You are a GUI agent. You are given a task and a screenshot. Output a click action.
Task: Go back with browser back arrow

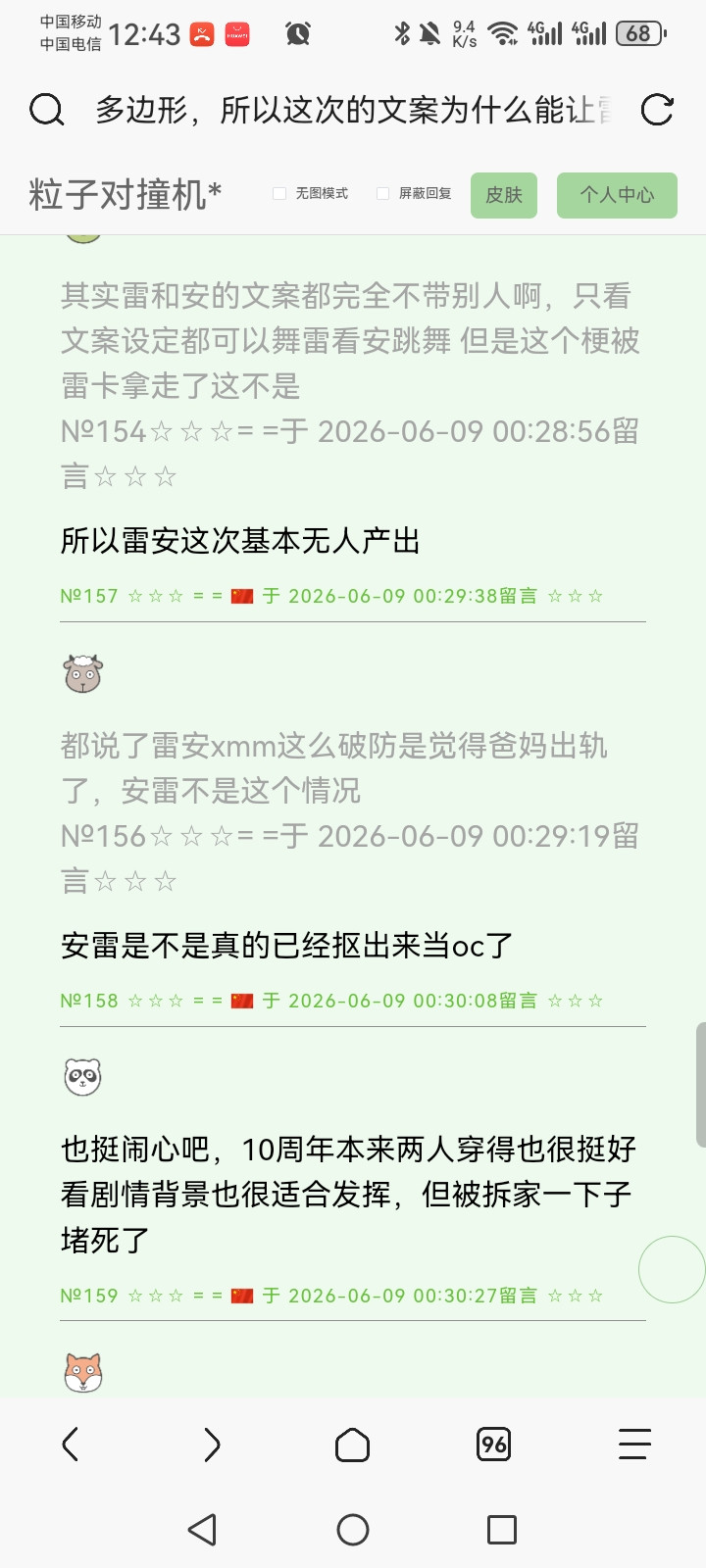tap(71, 1445)
